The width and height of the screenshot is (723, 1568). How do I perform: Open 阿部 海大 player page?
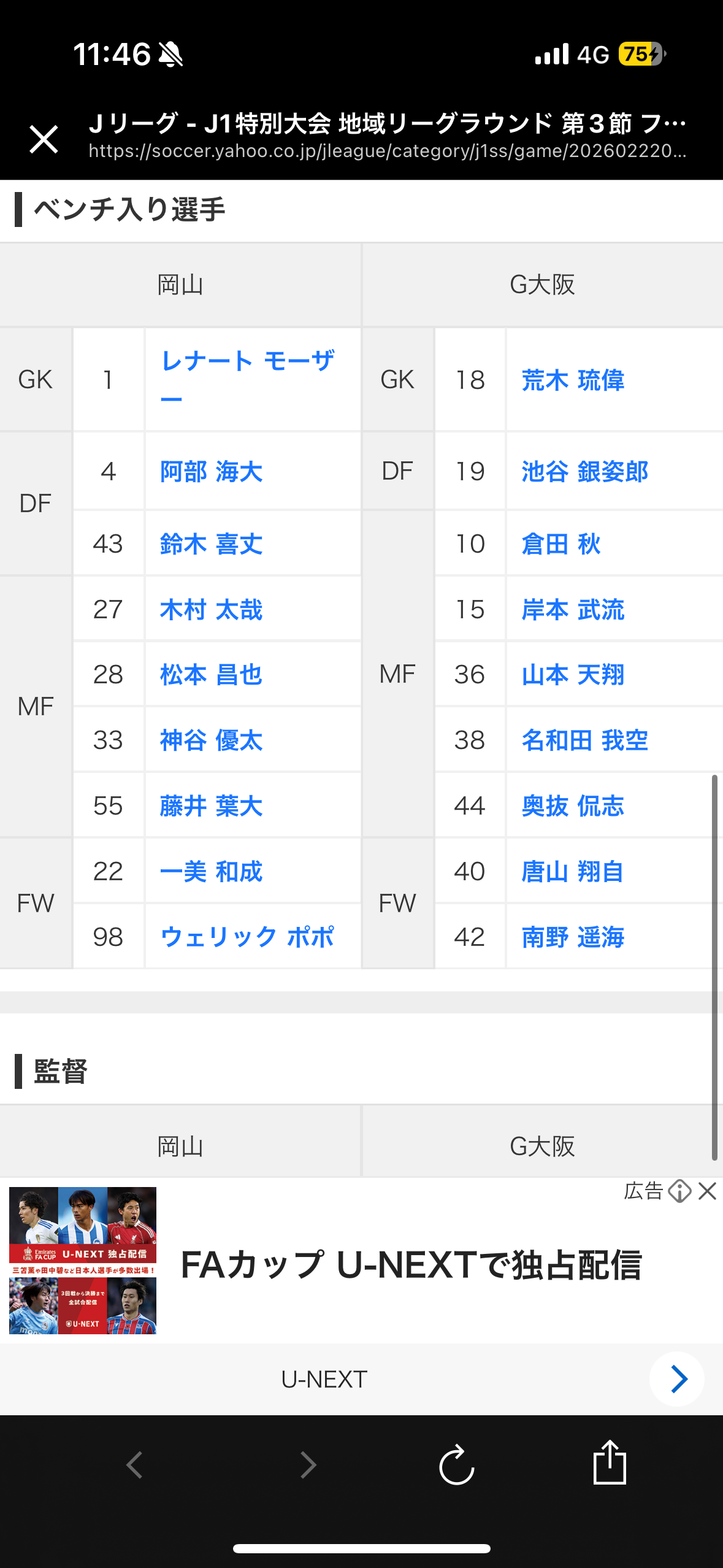212,472
